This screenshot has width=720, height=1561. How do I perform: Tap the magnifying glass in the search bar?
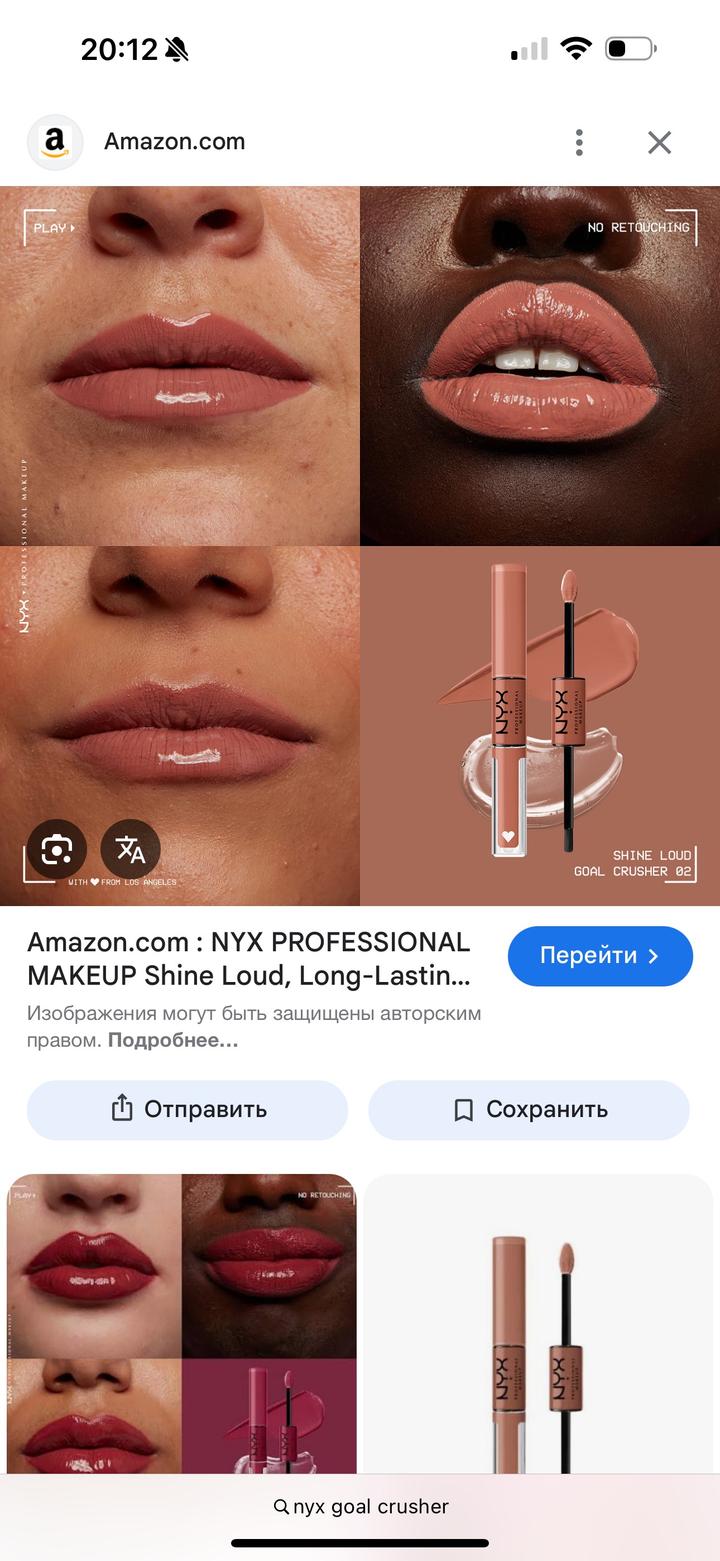(x=282, y=1505)
